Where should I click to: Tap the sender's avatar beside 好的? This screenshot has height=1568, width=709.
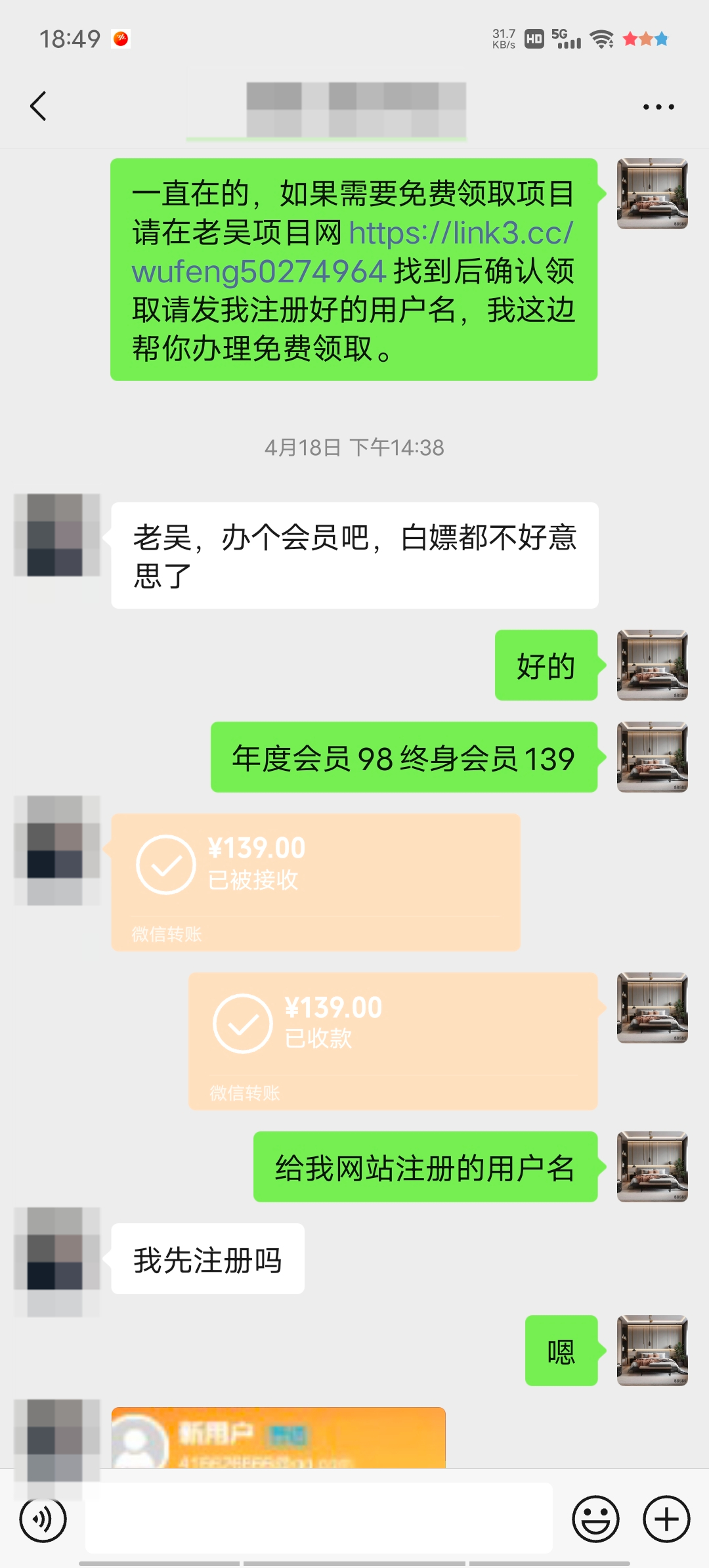[652, 664]
